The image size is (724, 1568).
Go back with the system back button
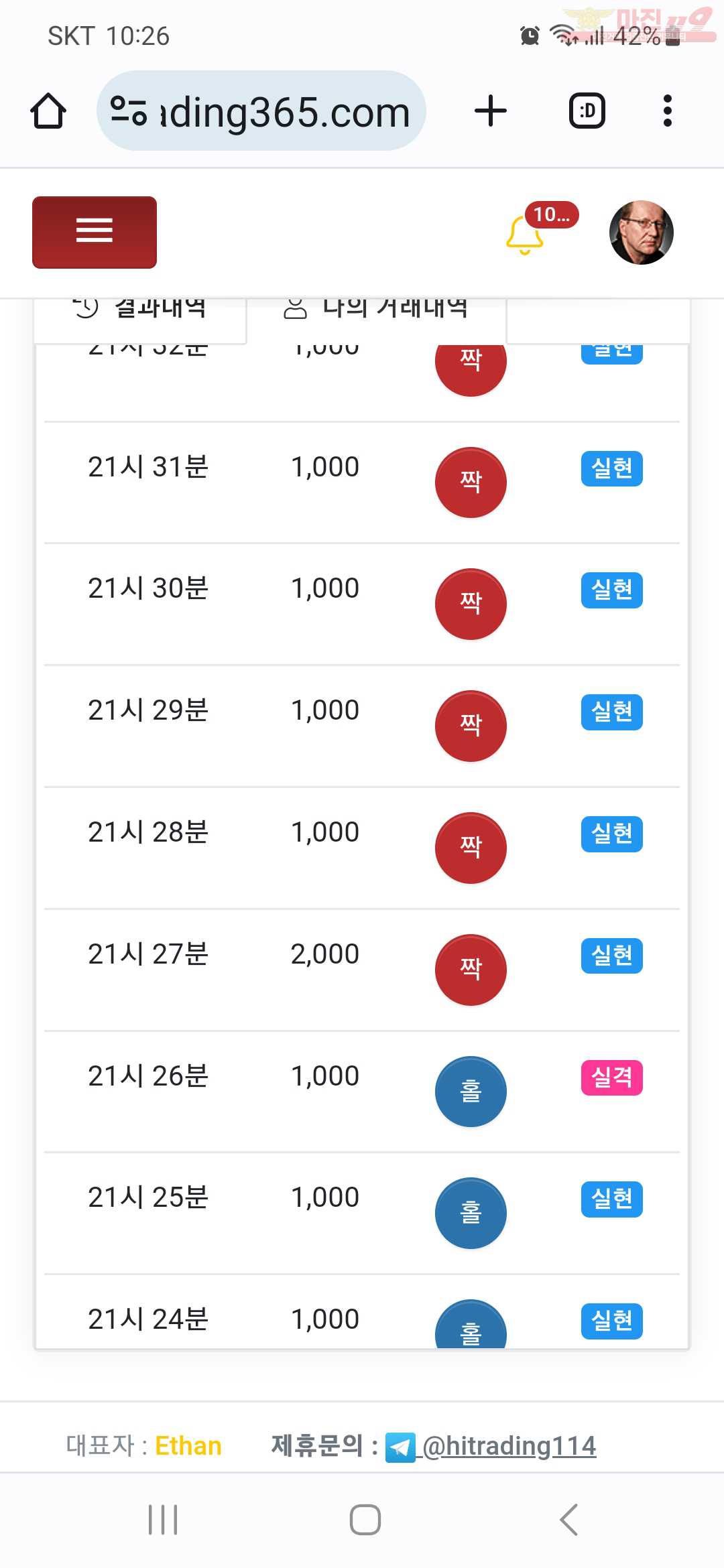point(568,1520)
